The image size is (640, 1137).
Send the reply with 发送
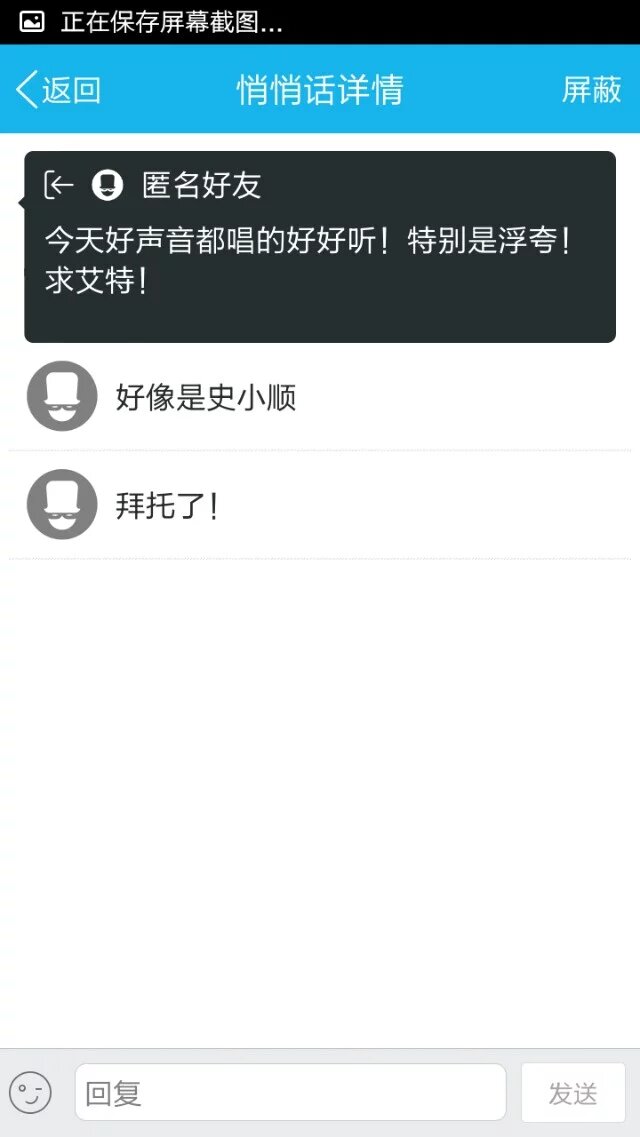[573, 1092]
